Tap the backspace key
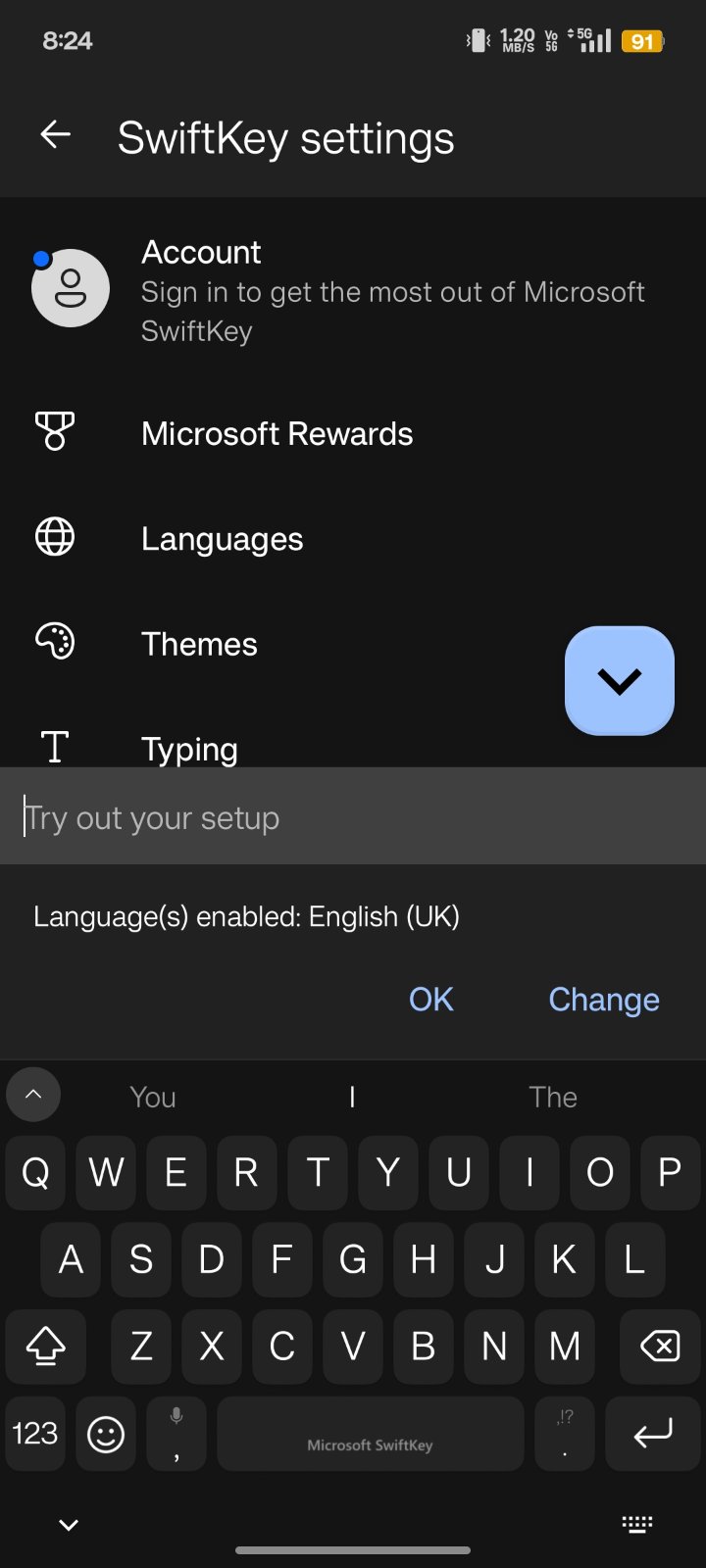 pyautogui.click(x=659, y=1347)
